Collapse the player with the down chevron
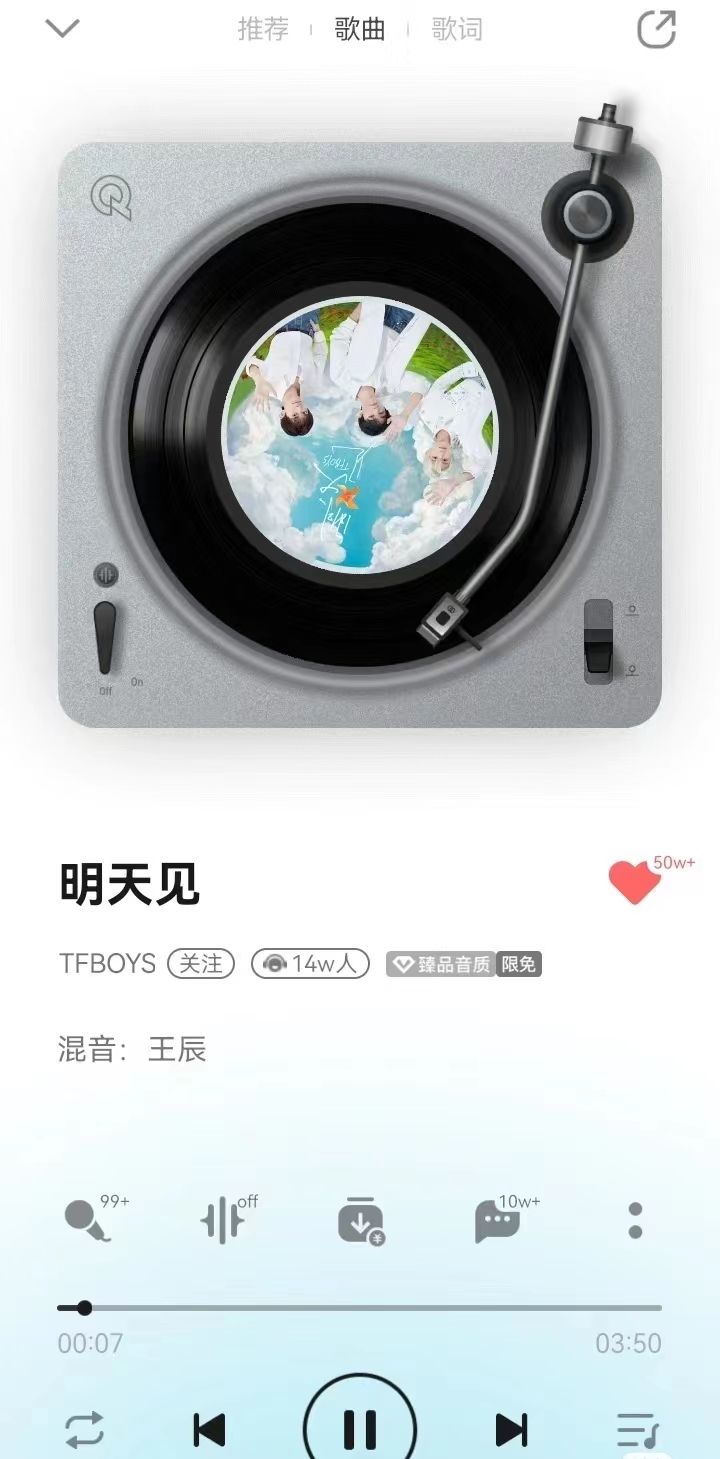The image size is (720, 1459). (x=62, y=28)
